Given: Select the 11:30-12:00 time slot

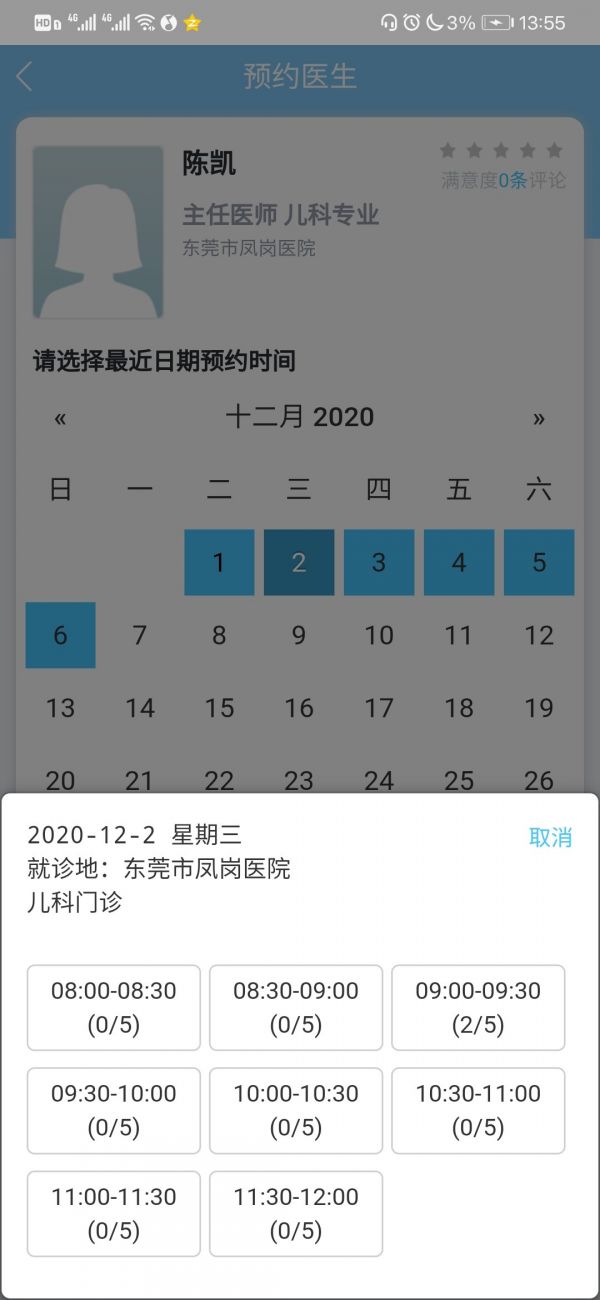Looking at the screenshot, I should 296,1214.
